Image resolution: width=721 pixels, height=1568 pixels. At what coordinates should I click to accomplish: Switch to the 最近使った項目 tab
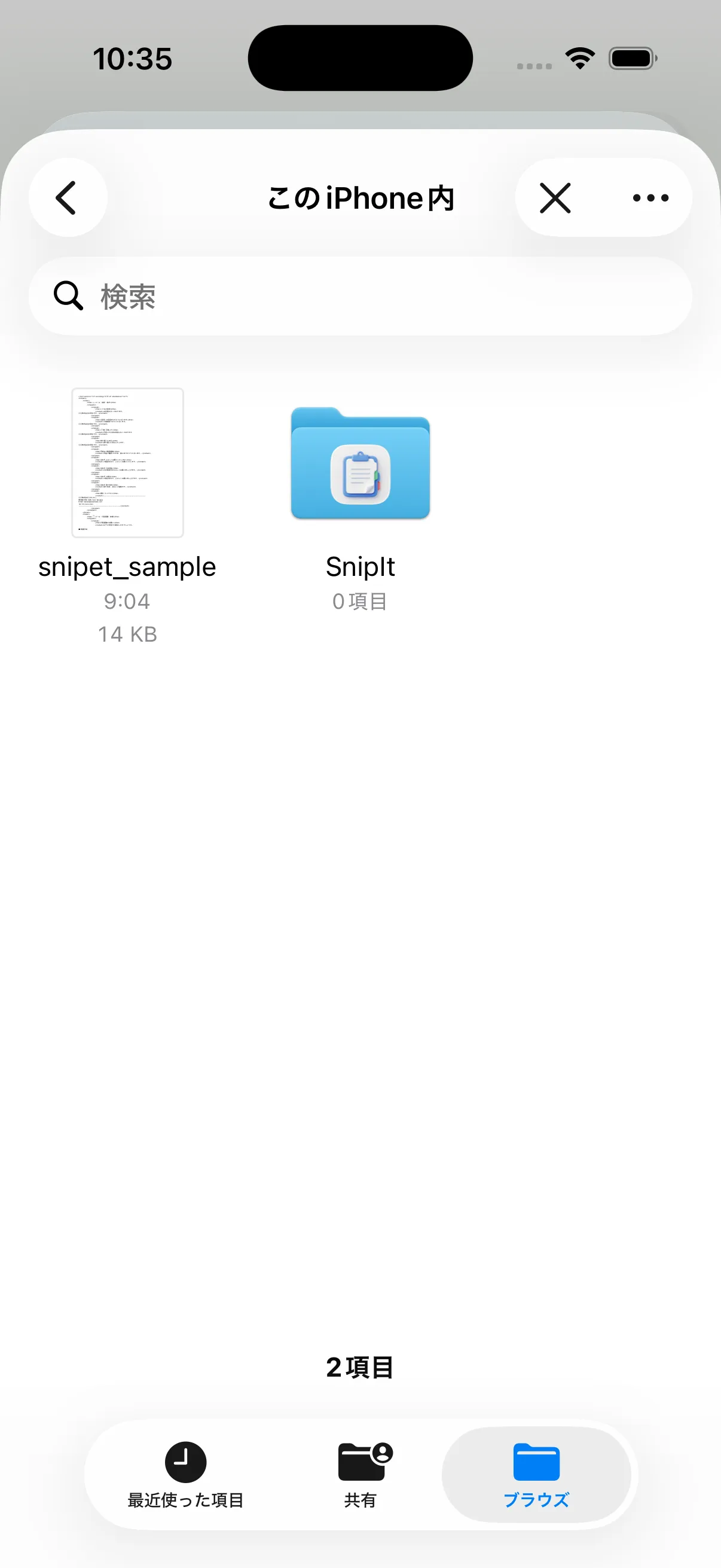(185, 1474)
